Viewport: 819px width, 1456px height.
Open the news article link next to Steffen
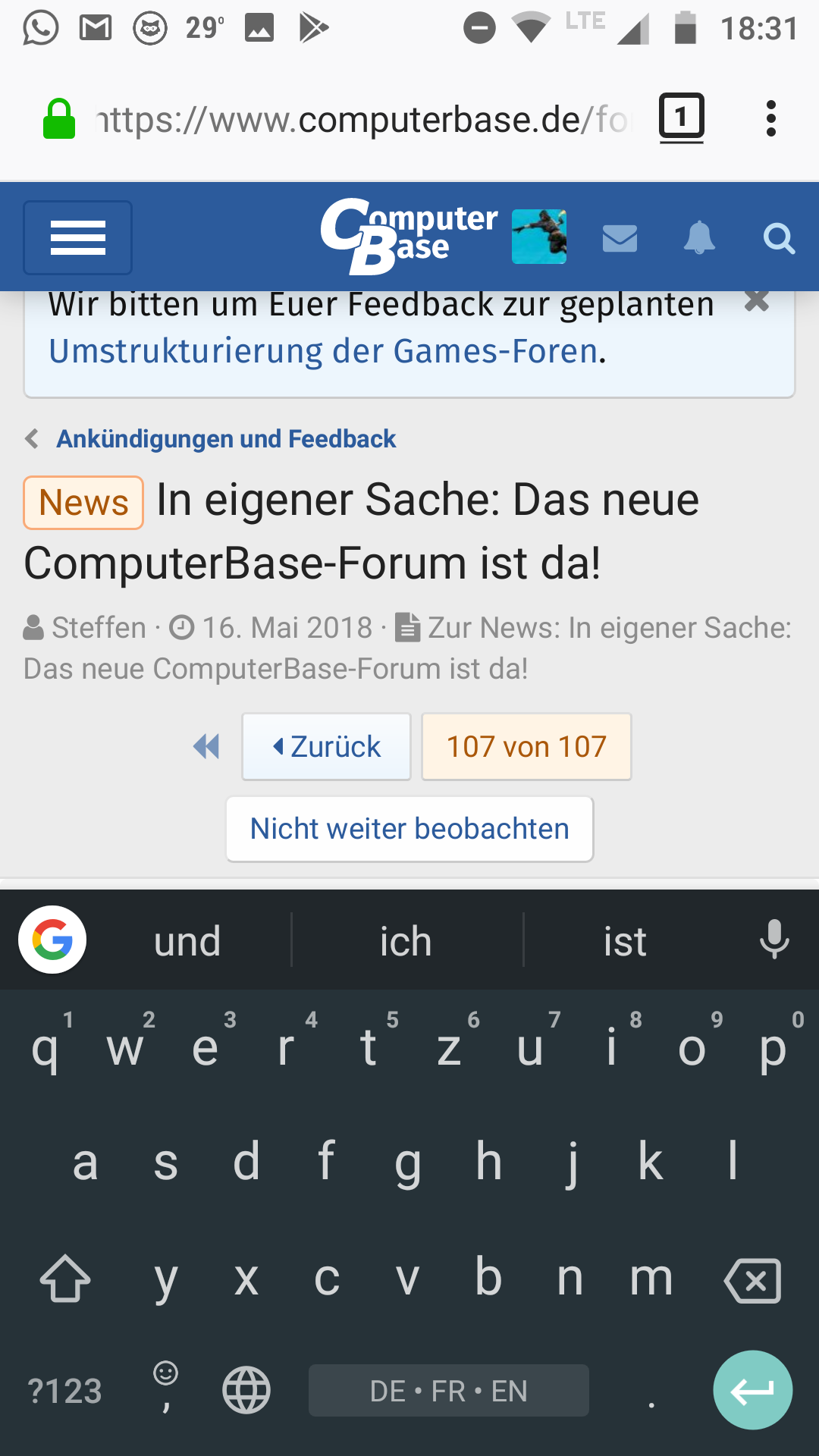(609, 628)
